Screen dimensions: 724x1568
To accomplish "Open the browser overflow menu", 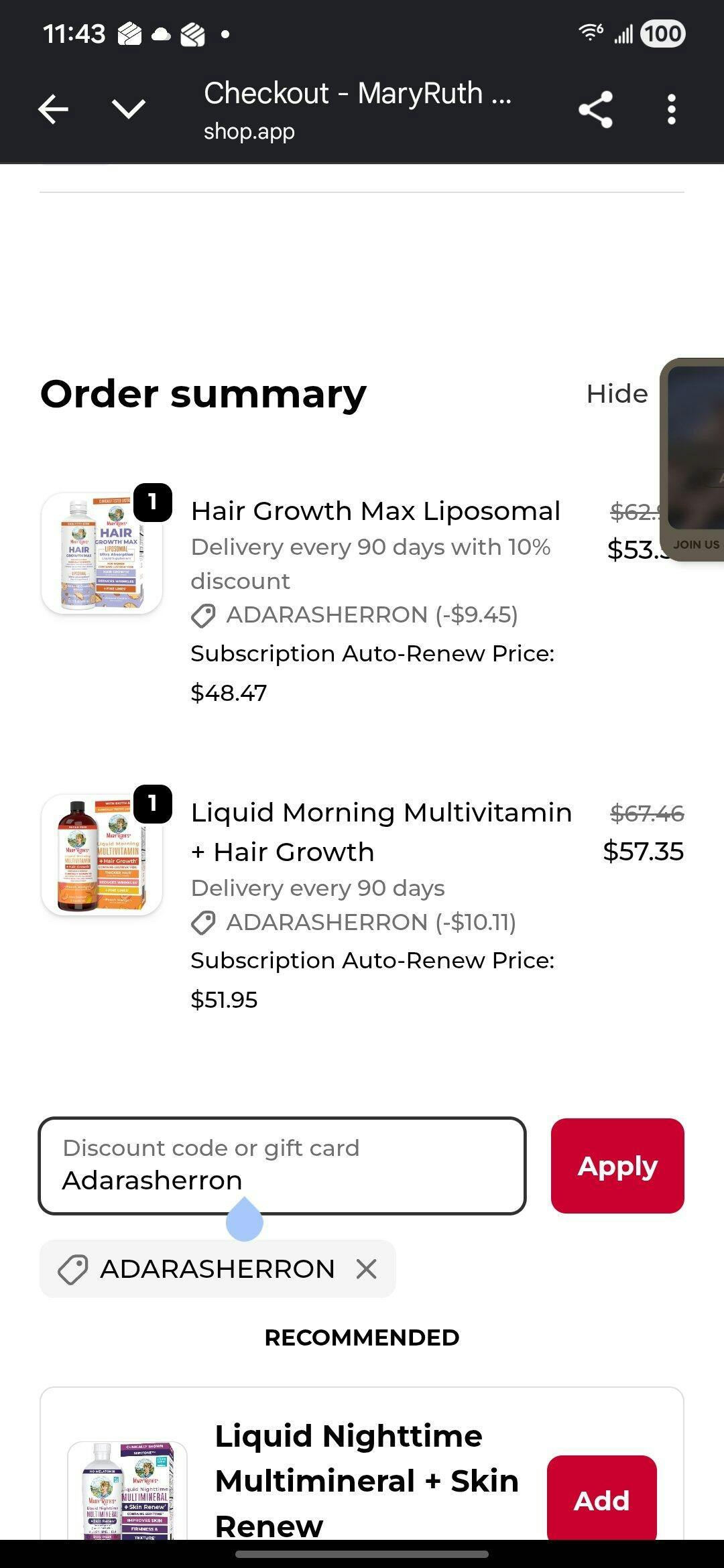I will click(x=671, y=109).
